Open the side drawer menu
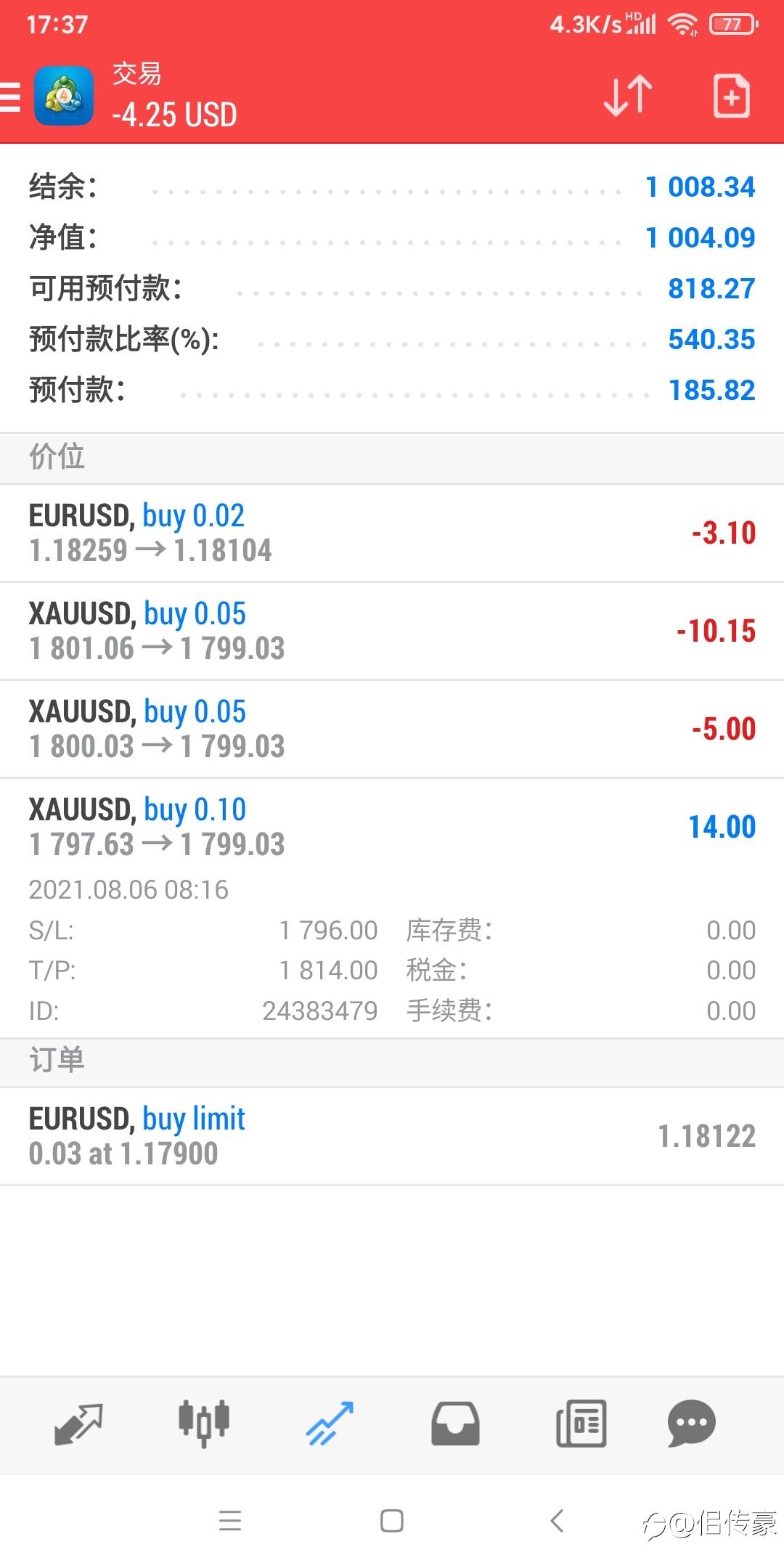 click(12, 97)
